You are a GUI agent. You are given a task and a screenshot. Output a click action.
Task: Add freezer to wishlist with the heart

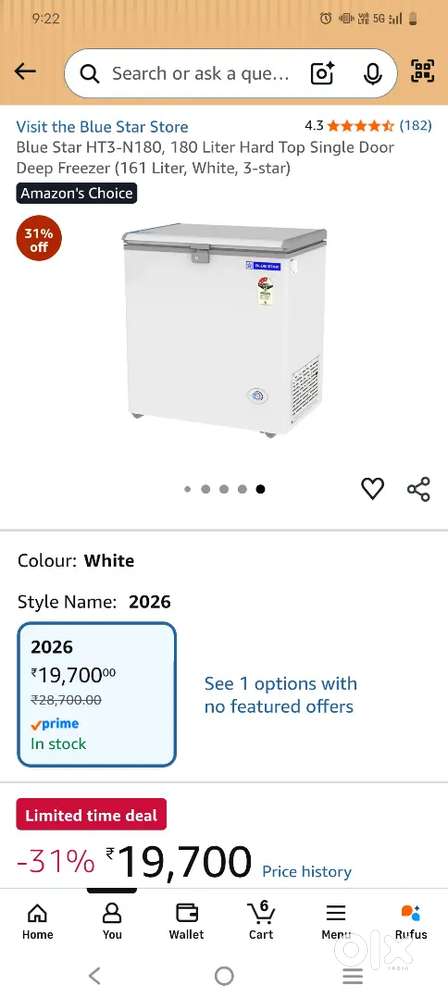373,489
